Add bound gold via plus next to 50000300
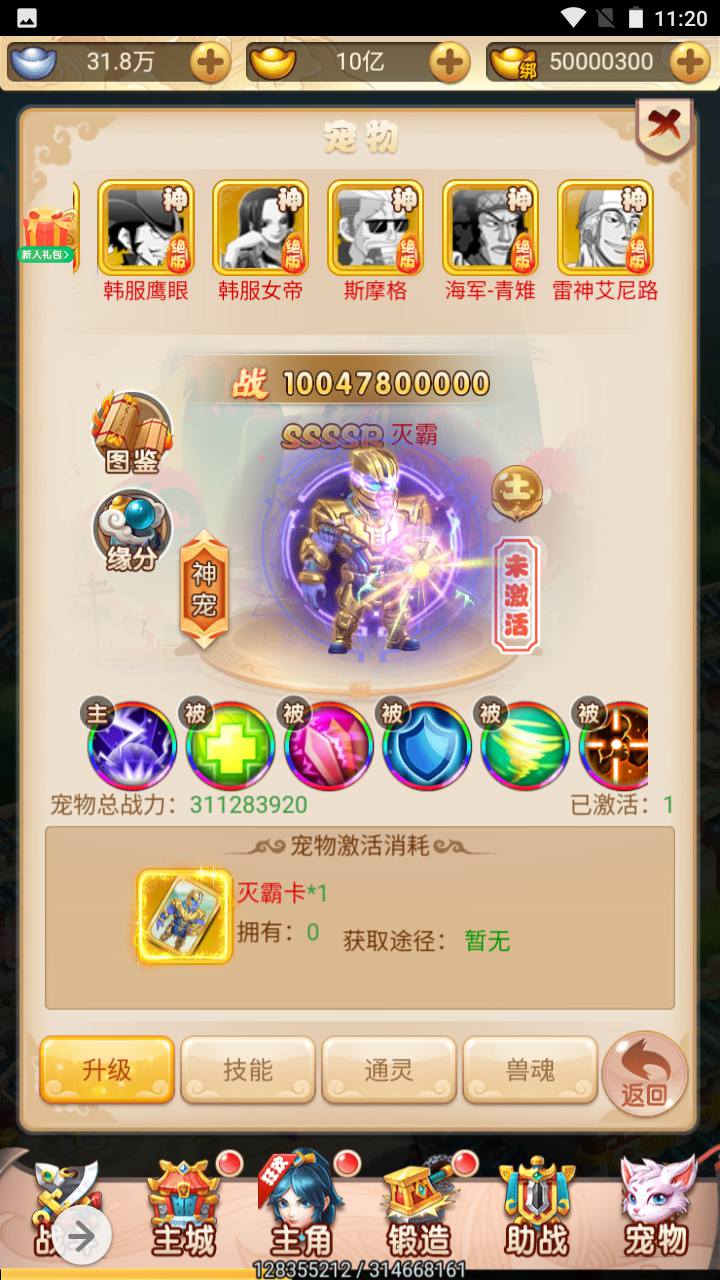The height and width of the screenshot is (1280, 720). coord(689,62)
